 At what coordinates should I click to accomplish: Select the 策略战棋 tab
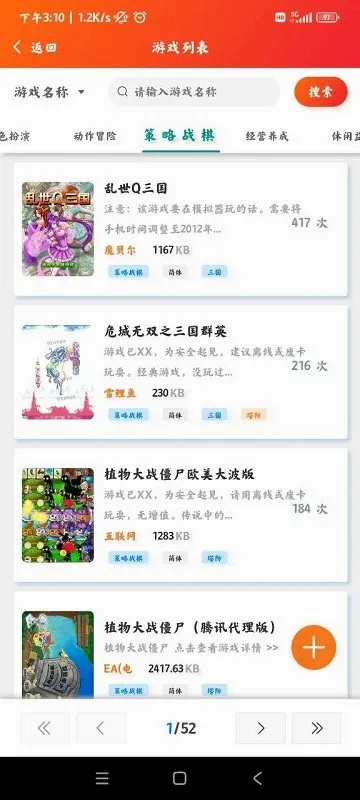pos(180,135)
